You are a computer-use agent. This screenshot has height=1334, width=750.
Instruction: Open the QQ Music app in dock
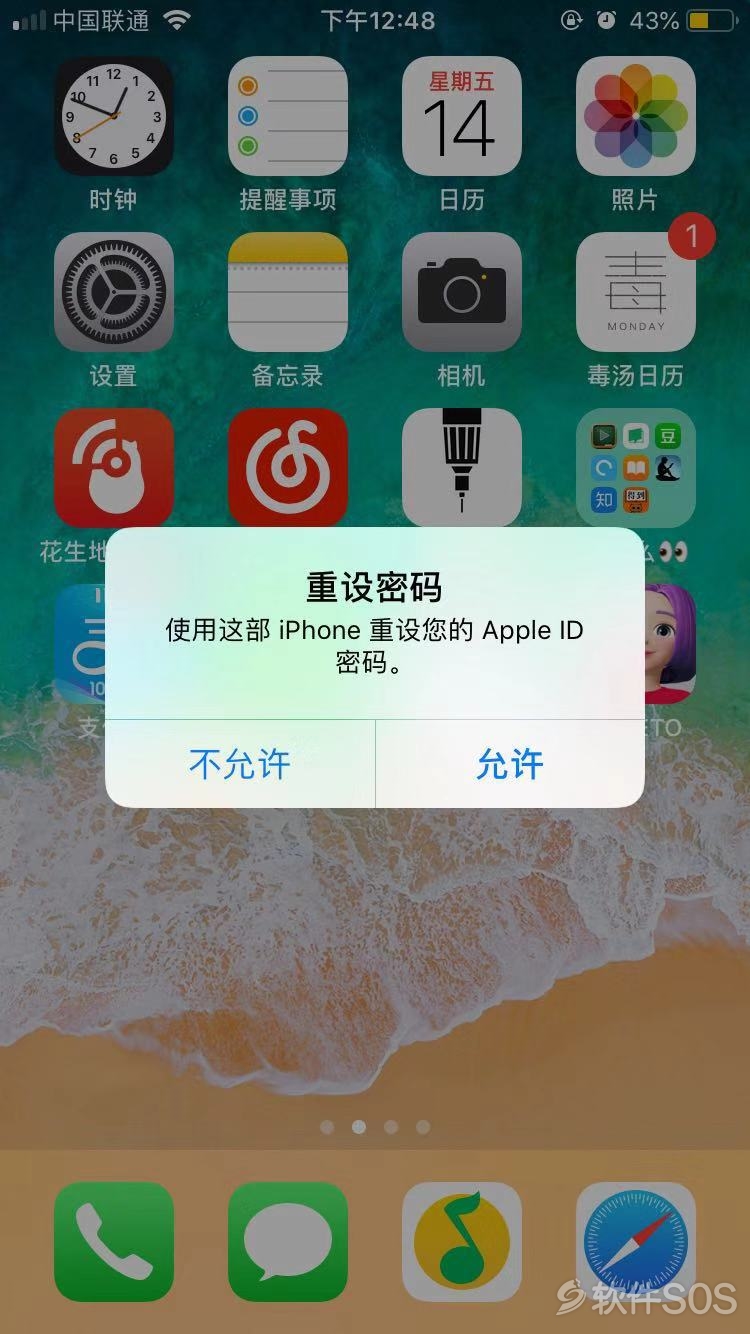tap(462, 1242)
